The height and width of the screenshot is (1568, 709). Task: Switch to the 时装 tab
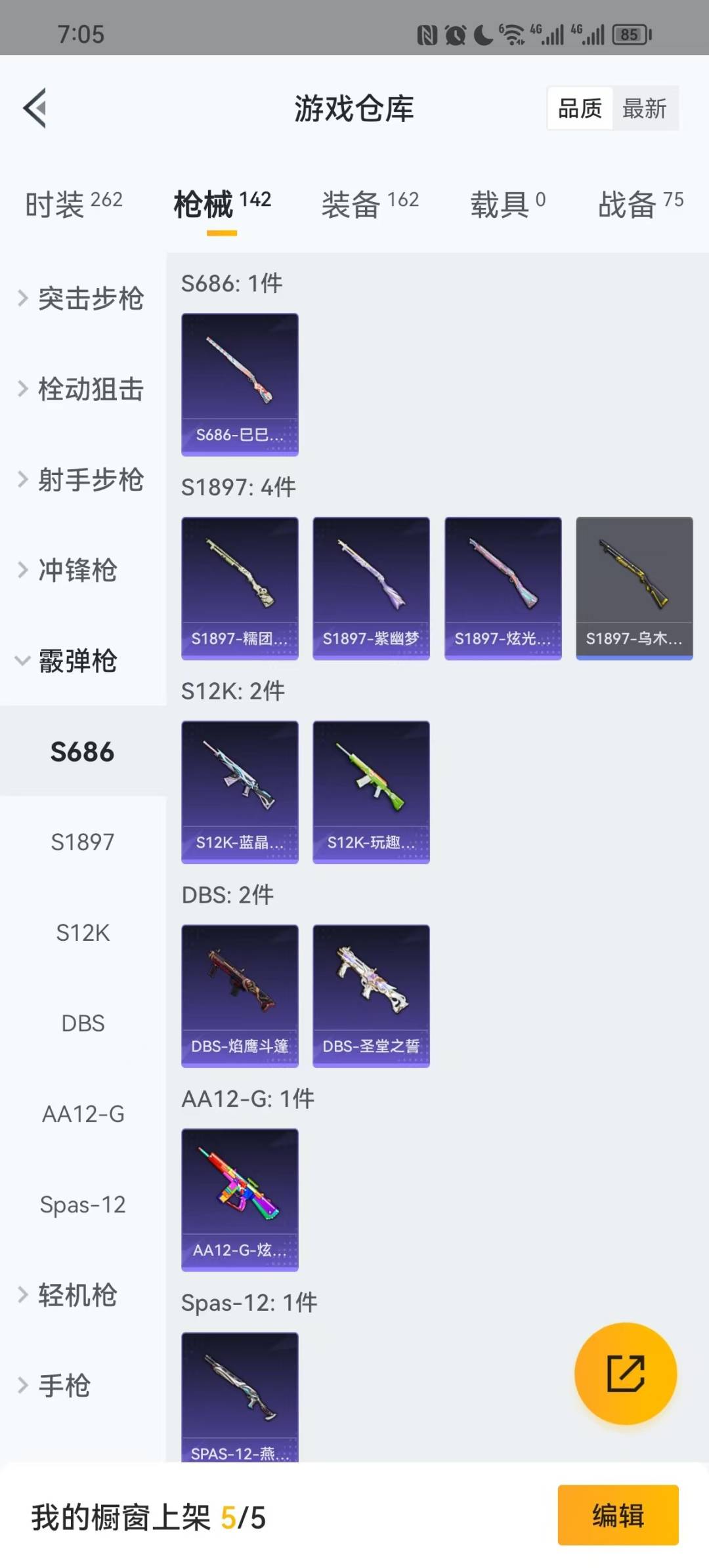pyautogui.click(x=74, y=203)
